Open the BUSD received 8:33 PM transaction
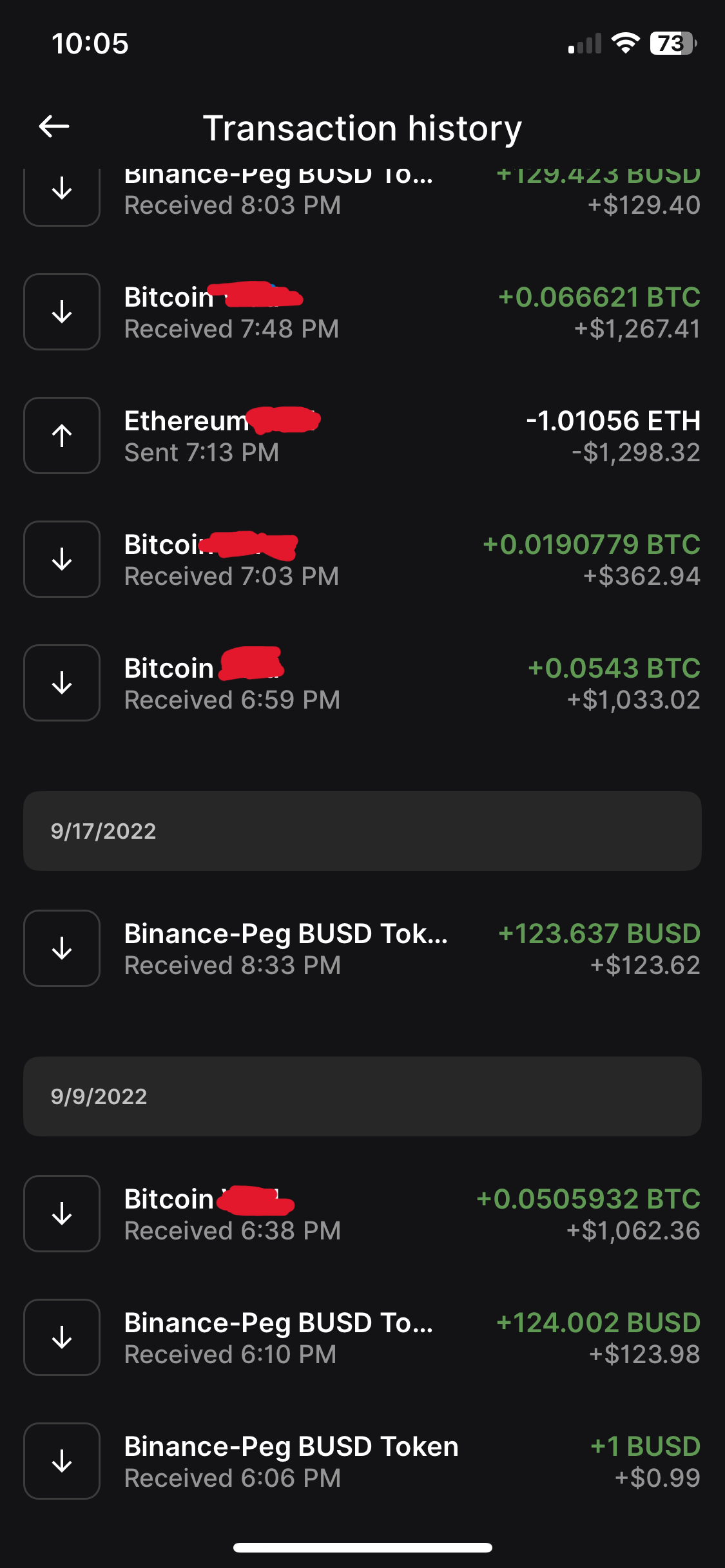This screenshot has width=725, height=1568. [362, 949]
